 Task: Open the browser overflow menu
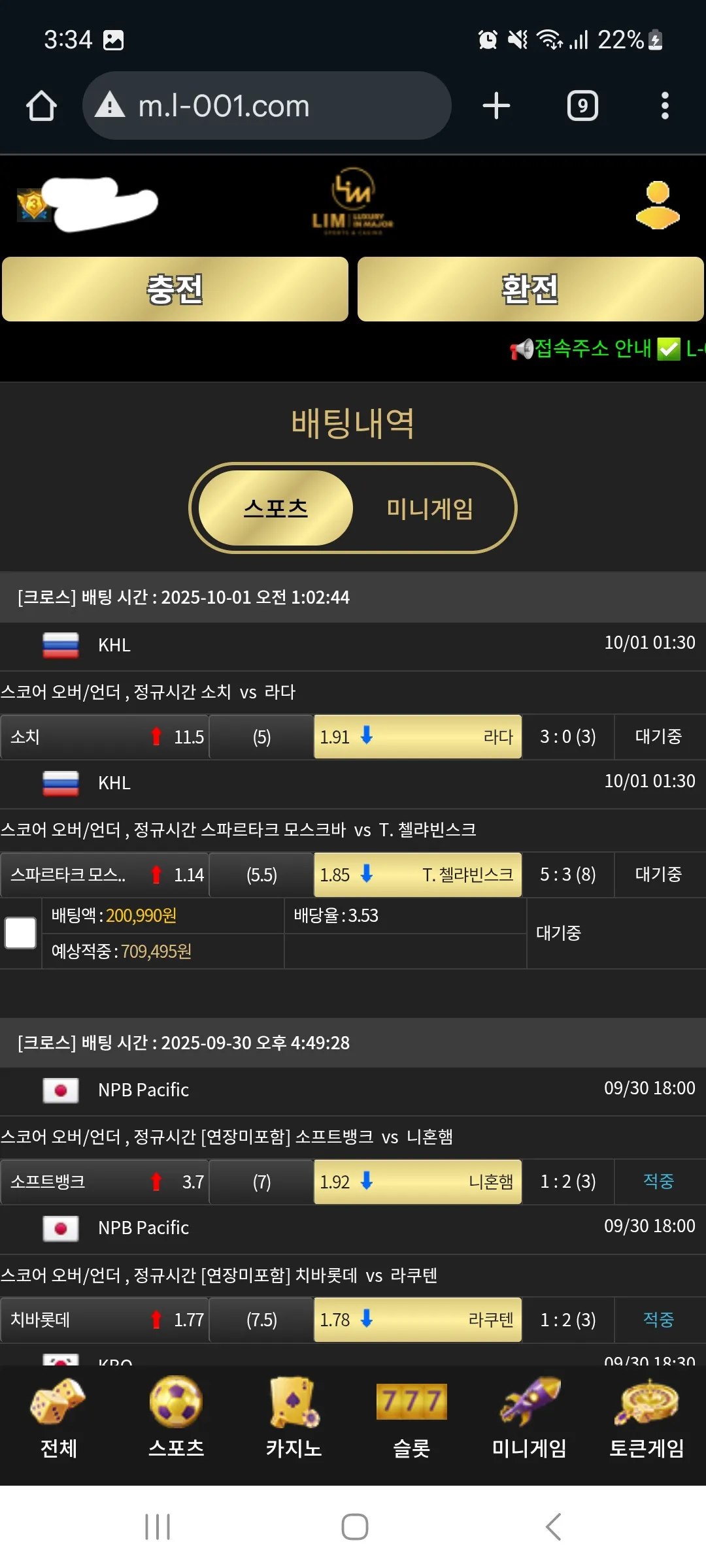[665, 106]
